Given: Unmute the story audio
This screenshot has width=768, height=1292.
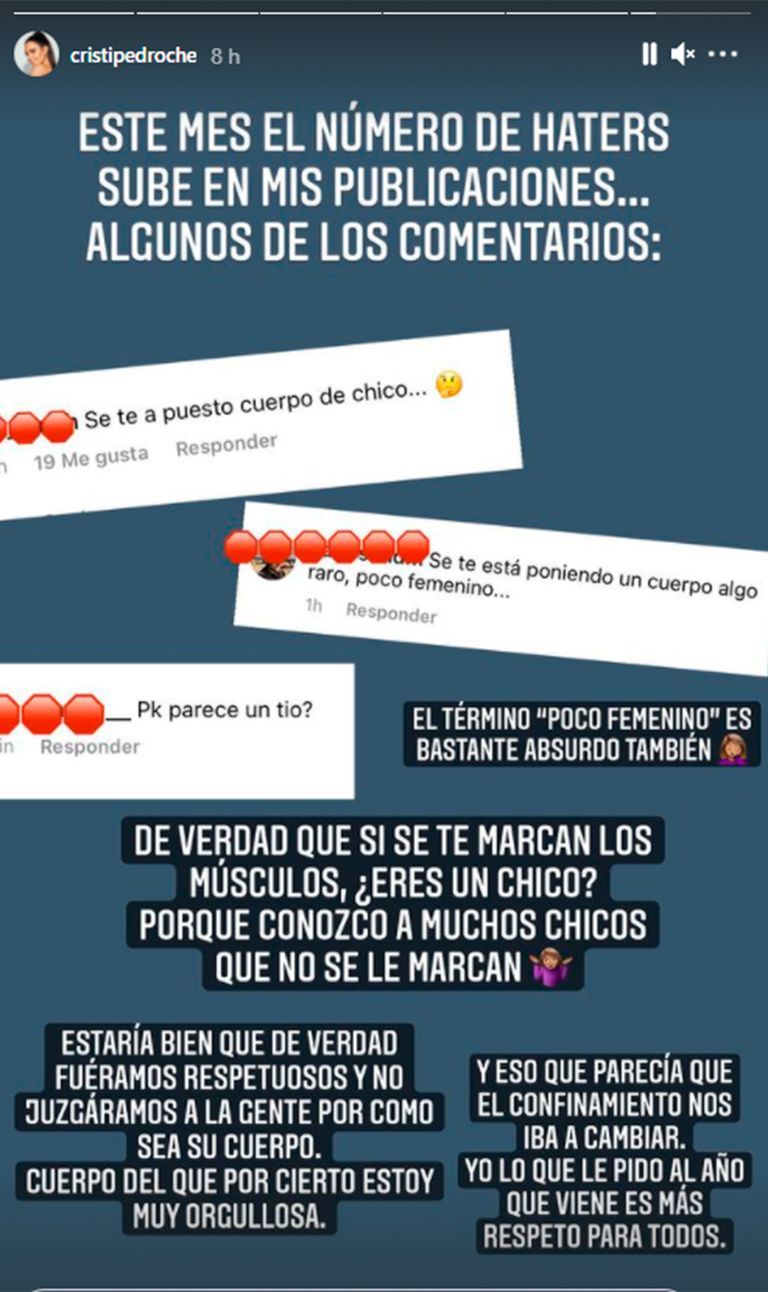Looking at the screenshot, I should click(683, 54).
